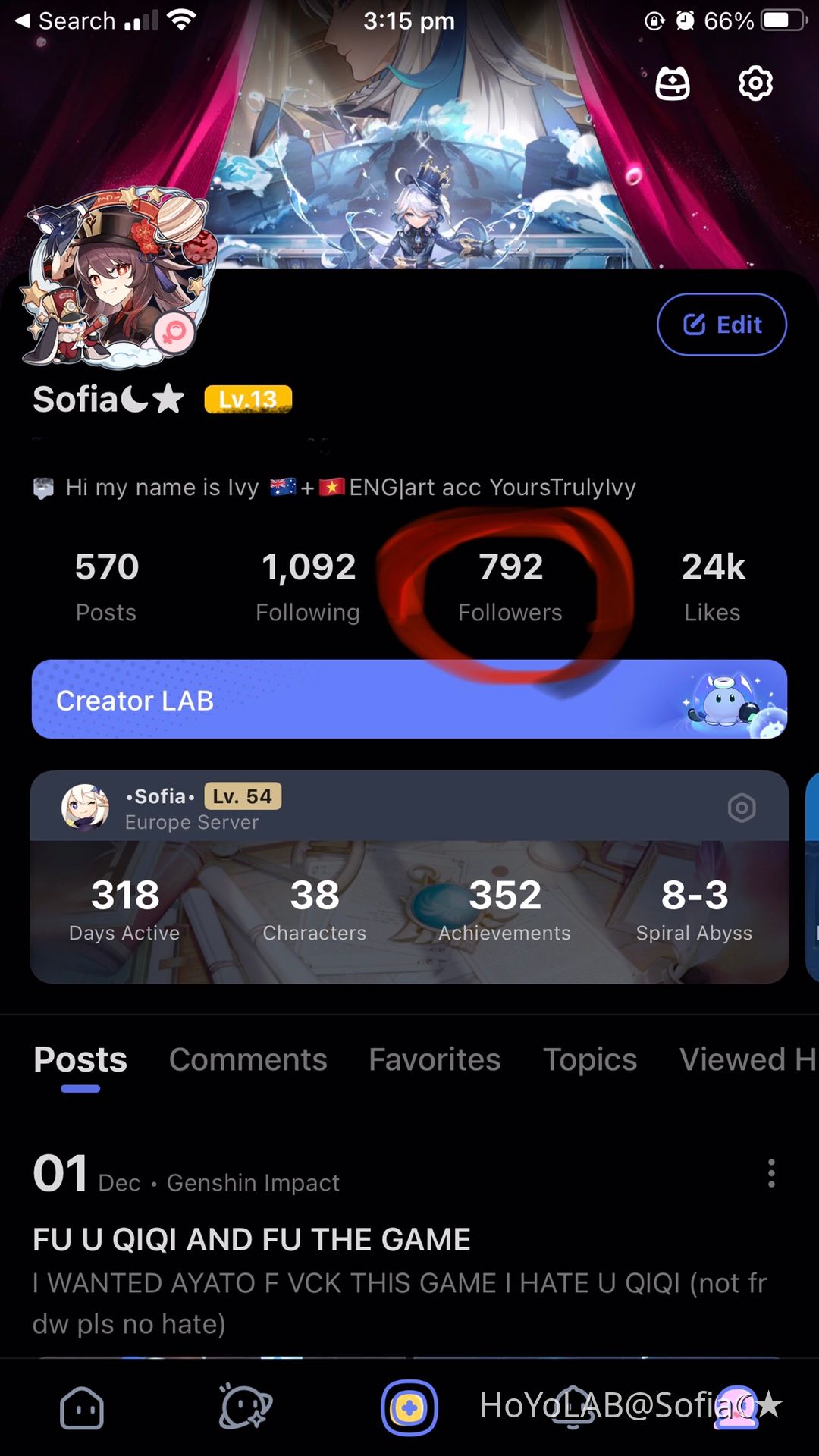
Task: Open the post FU U QIQI AND FU THE GAME
Action: (252, 1240)
